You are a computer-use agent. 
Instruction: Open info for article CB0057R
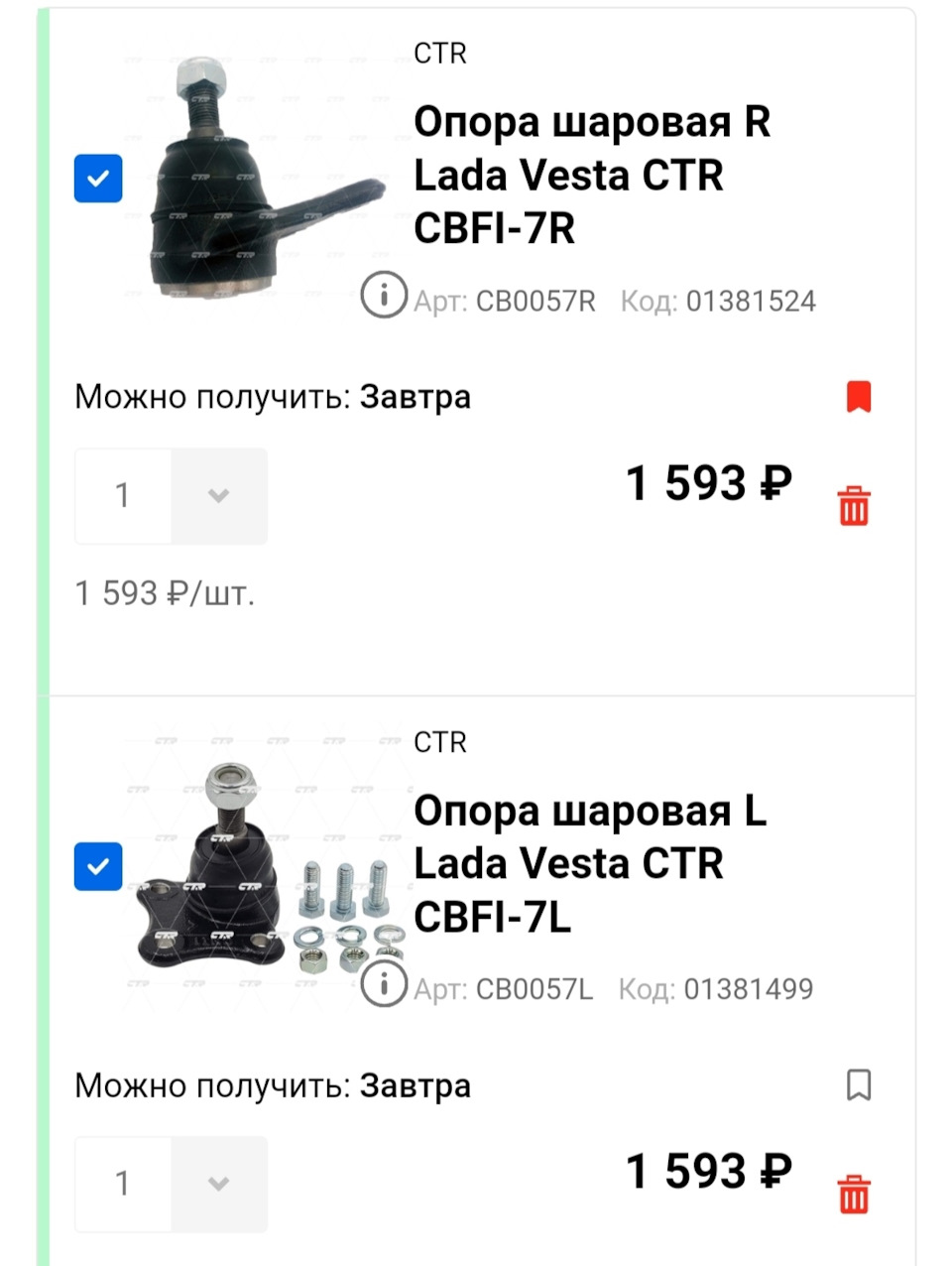pos(384,295)
